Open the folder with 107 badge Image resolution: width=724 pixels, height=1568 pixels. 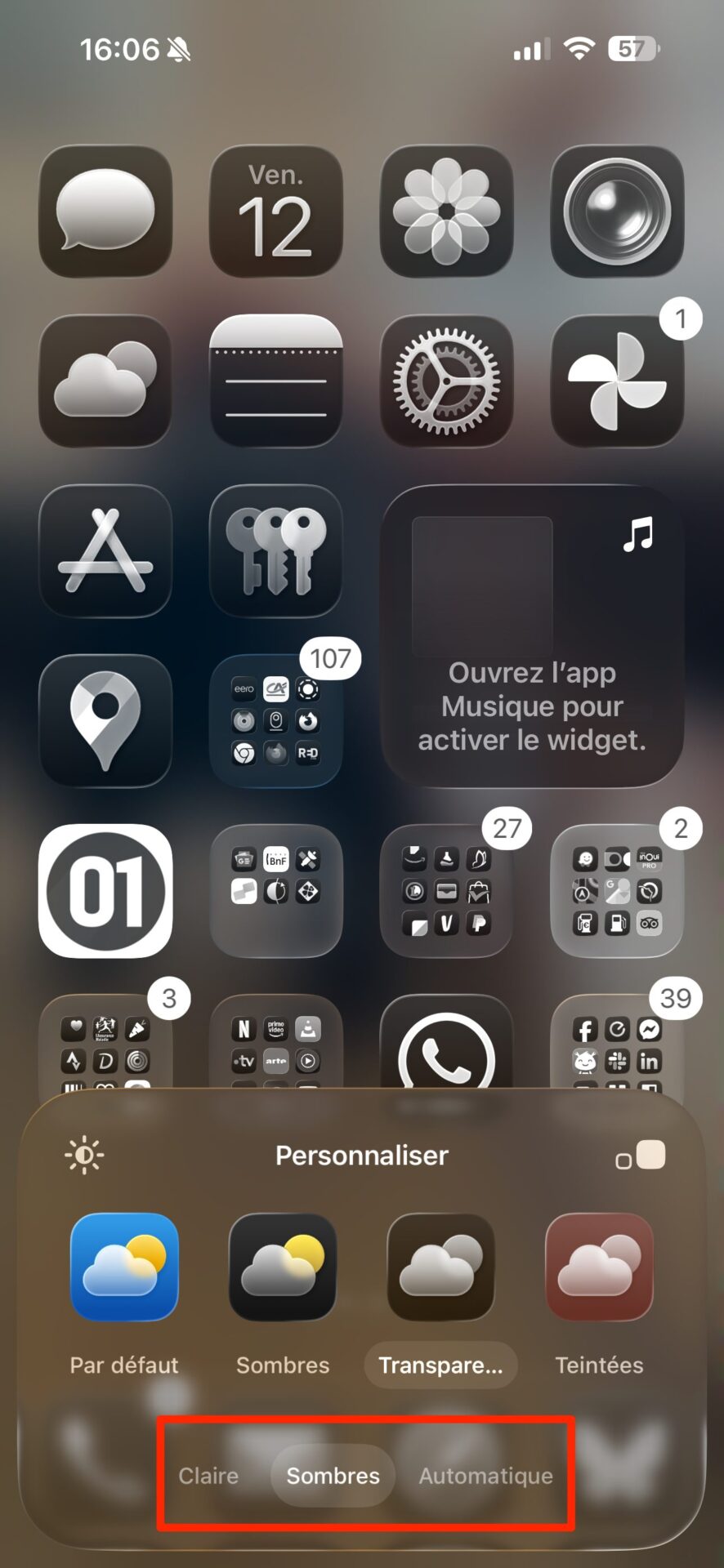pyautogui.click(x=276, y=721)
